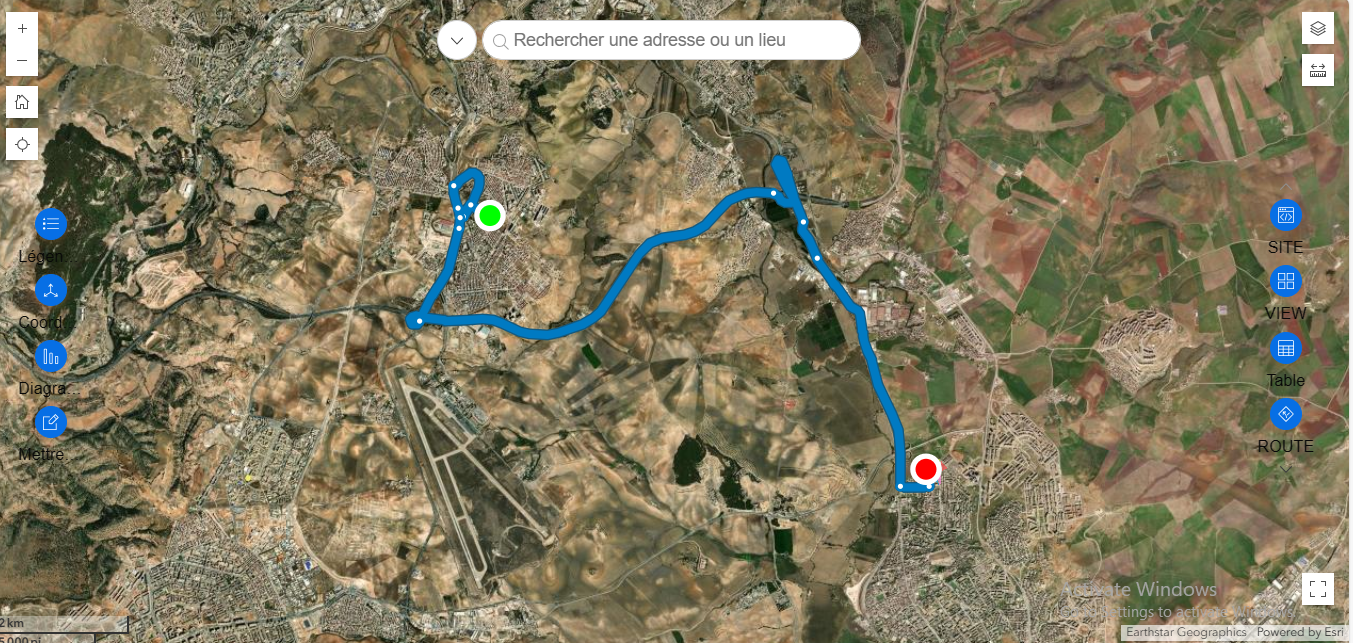Image resolution: width=1353 pixels, height=643 pixels.
Task: Zoom out of the map
Action: tap(22, 60)
